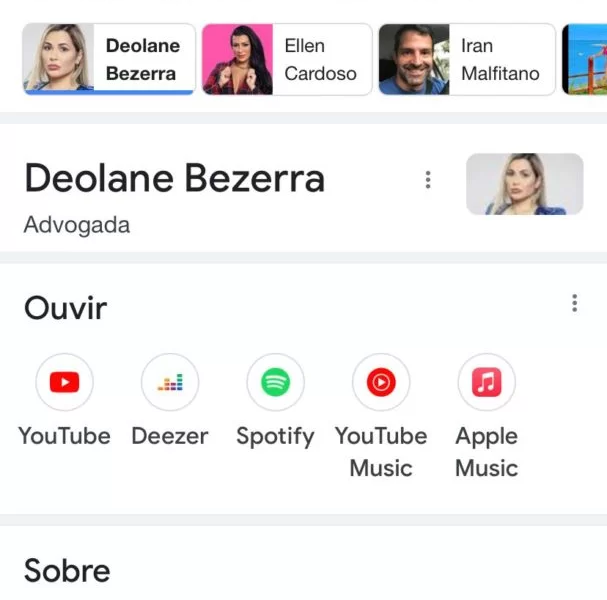View Deolane Bezerra's profile photo
Viewport: 607px width, 600px height.
pyautogui.click(x=524, y=184)
